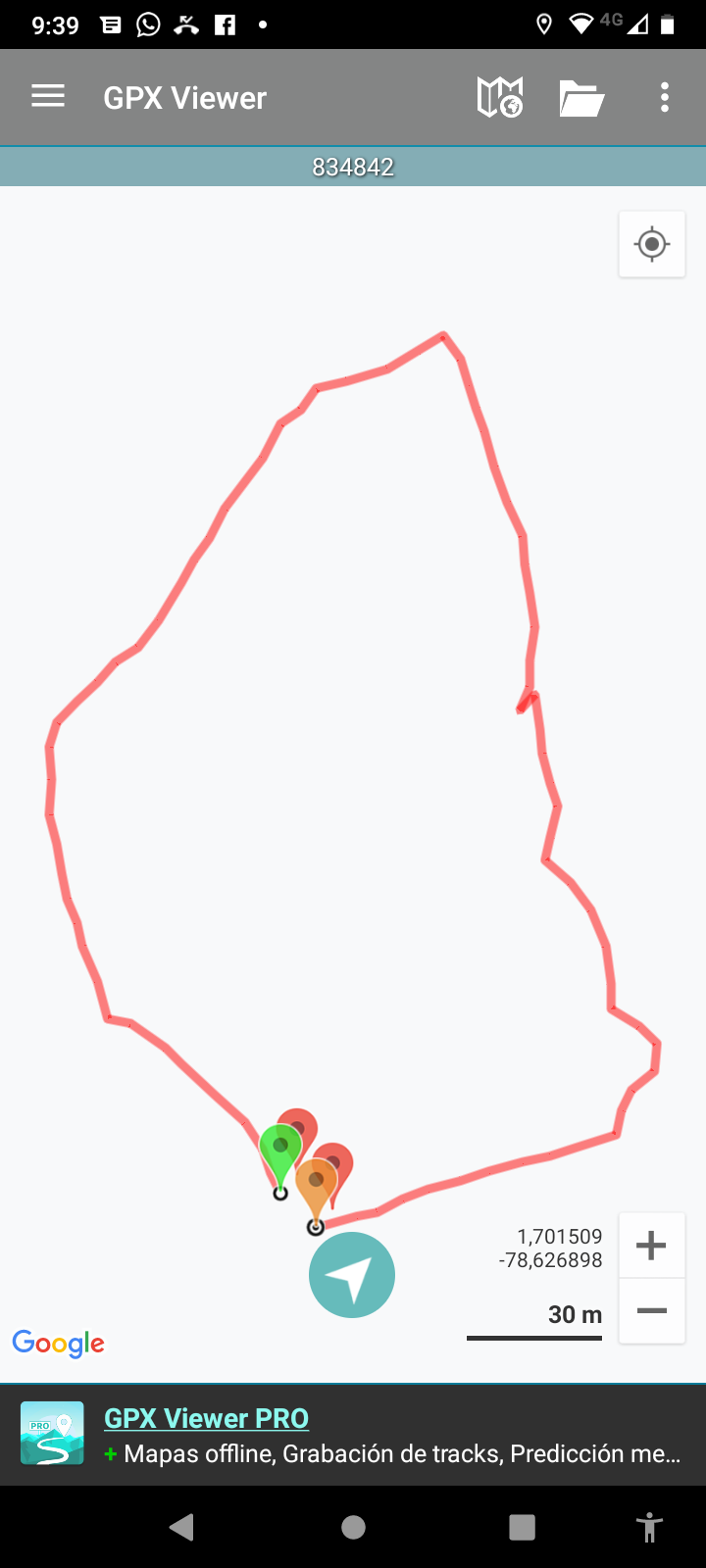Open the overflow menu

664,97
